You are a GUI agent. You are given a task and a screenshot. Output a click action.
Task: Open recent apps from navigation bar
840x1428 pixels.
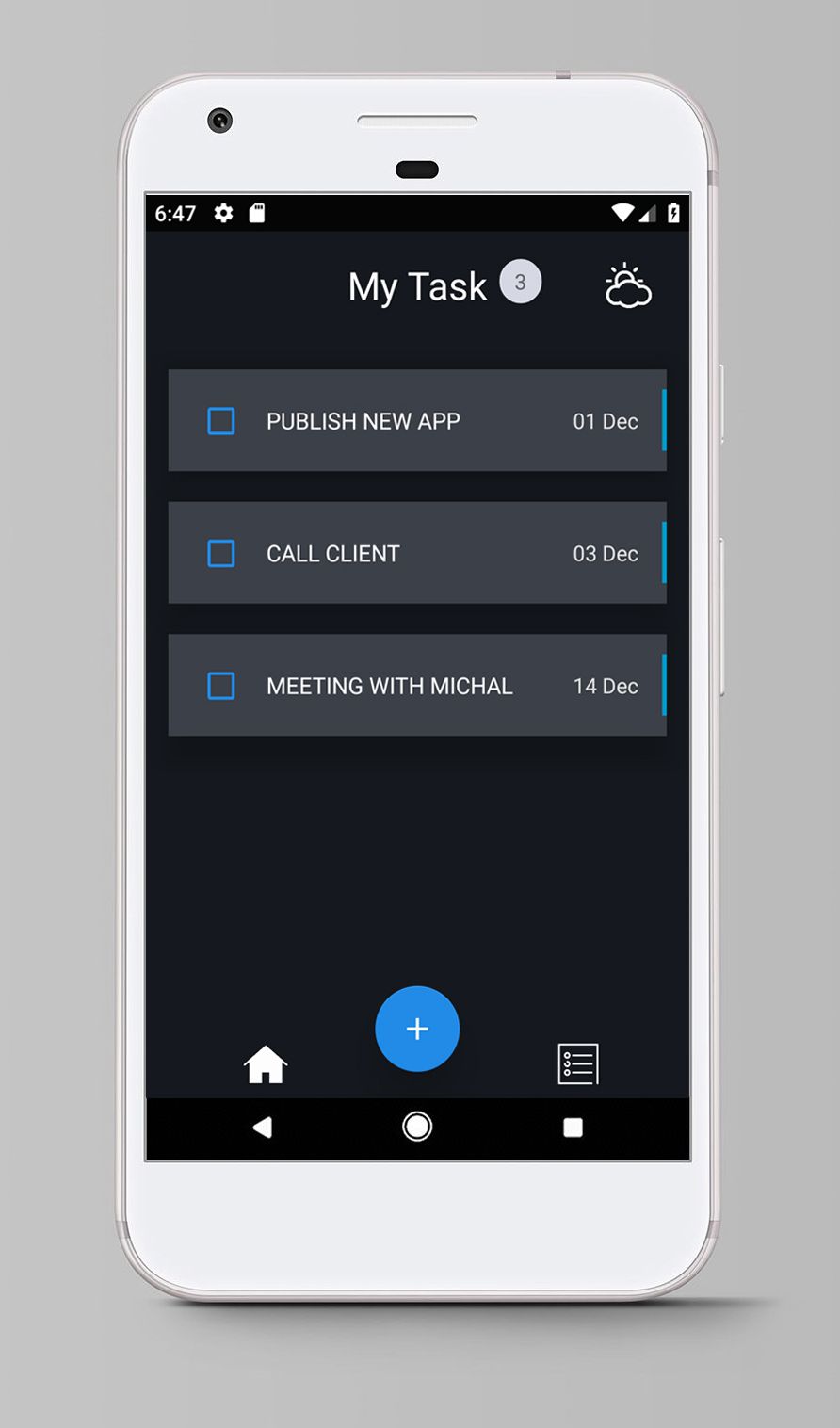coord(573,1128)
